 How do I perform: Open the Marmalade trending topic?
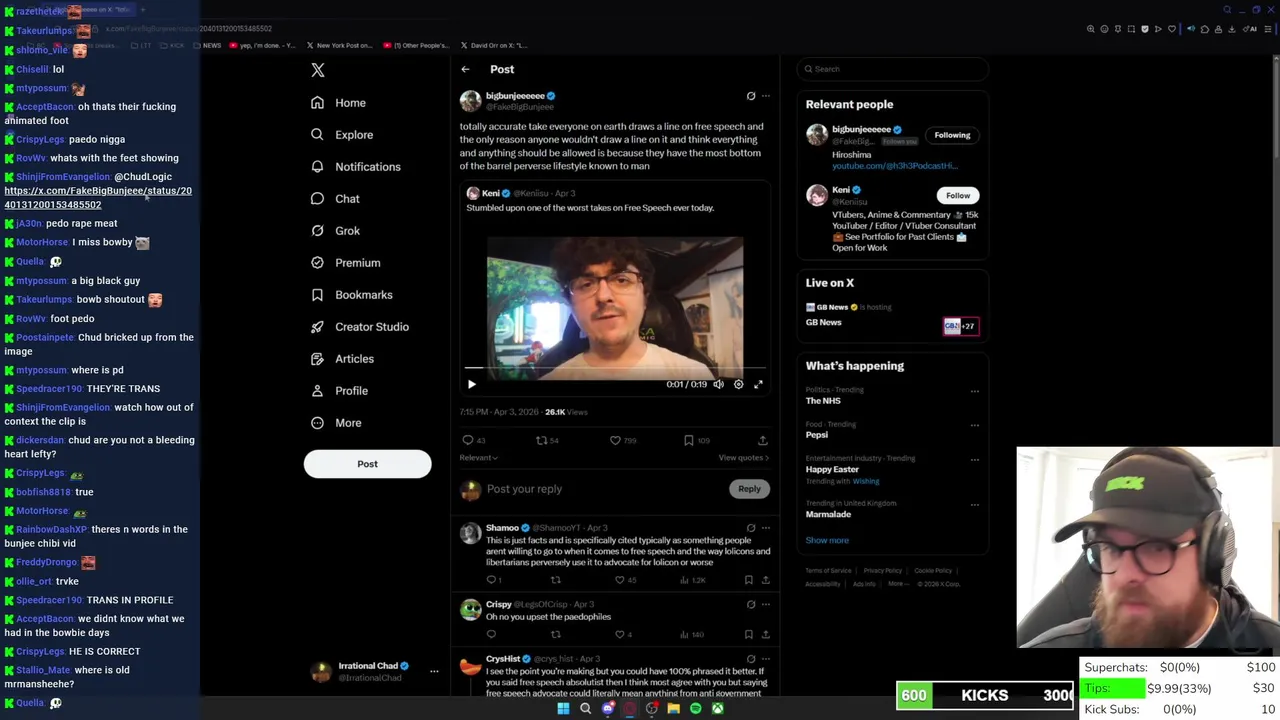pos(828,514)
